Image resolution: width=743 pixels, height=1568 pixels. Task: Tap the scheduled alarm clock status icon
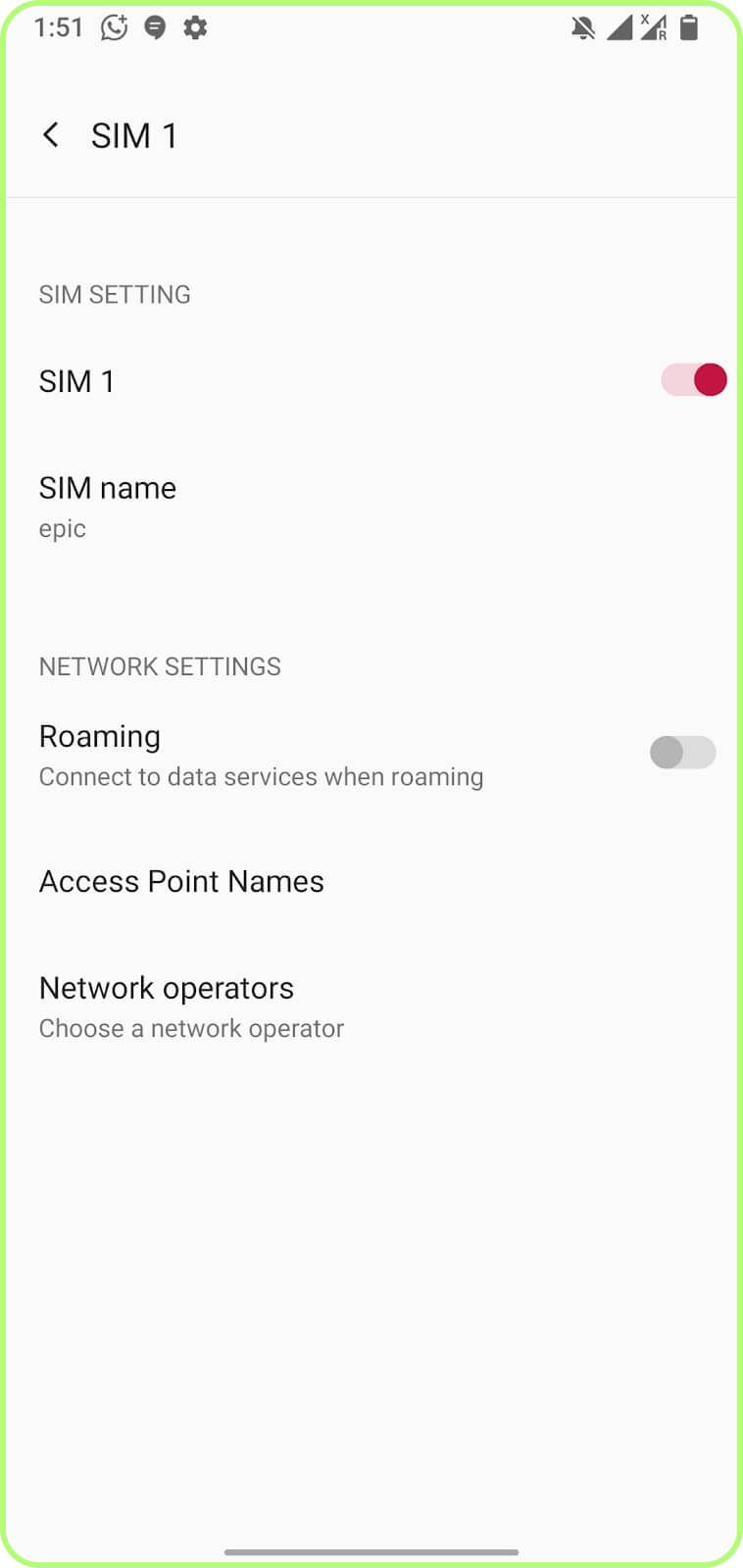click(x=113, y=27)
